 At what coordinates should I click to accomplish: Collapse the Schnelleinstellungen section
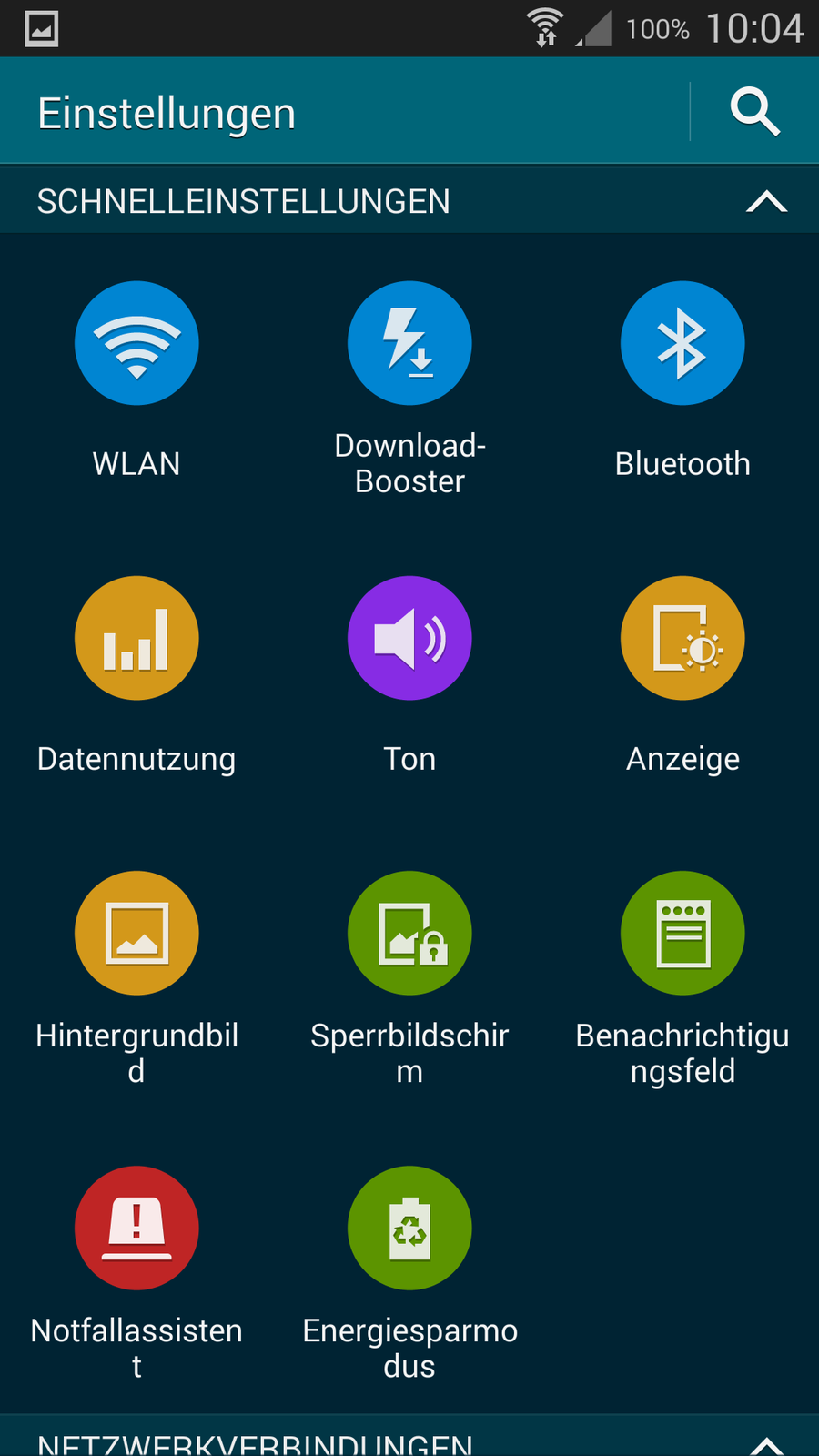(766, 201)
